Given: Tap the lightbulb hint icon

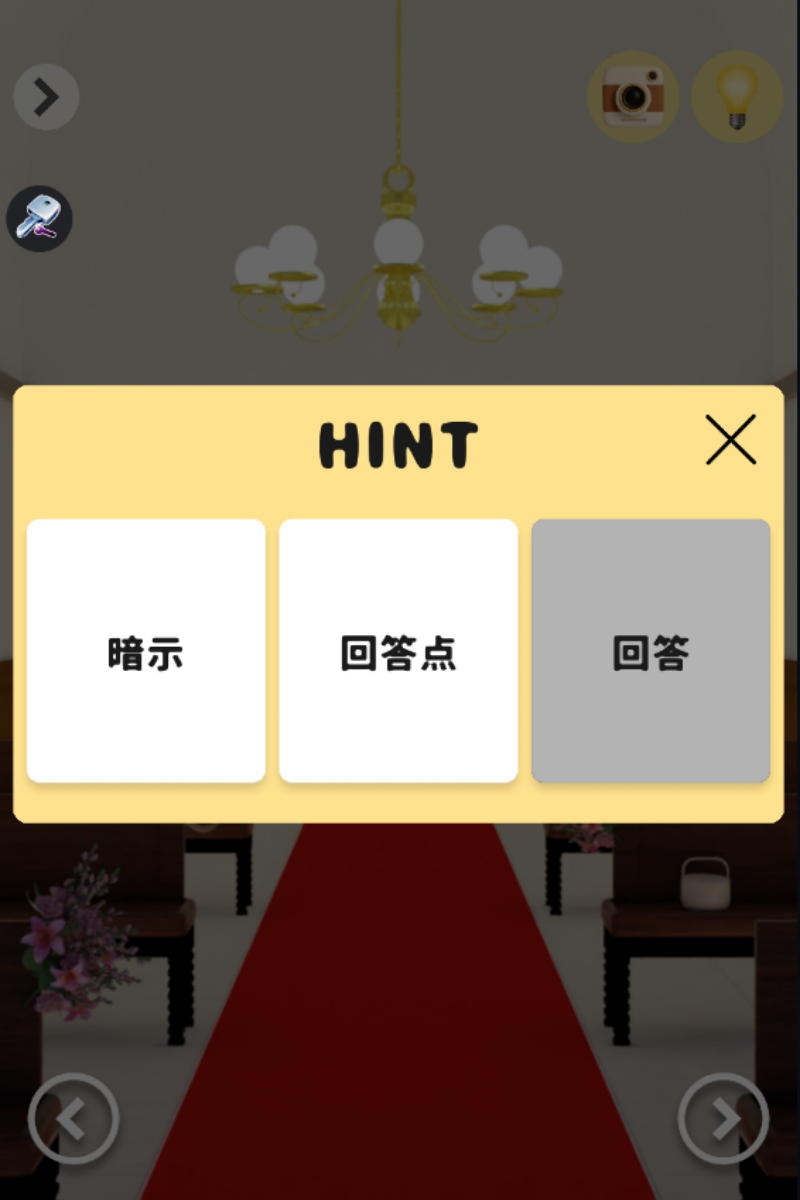Looking at the screenshot, I should pyautogui.click(x=737, y=97).
